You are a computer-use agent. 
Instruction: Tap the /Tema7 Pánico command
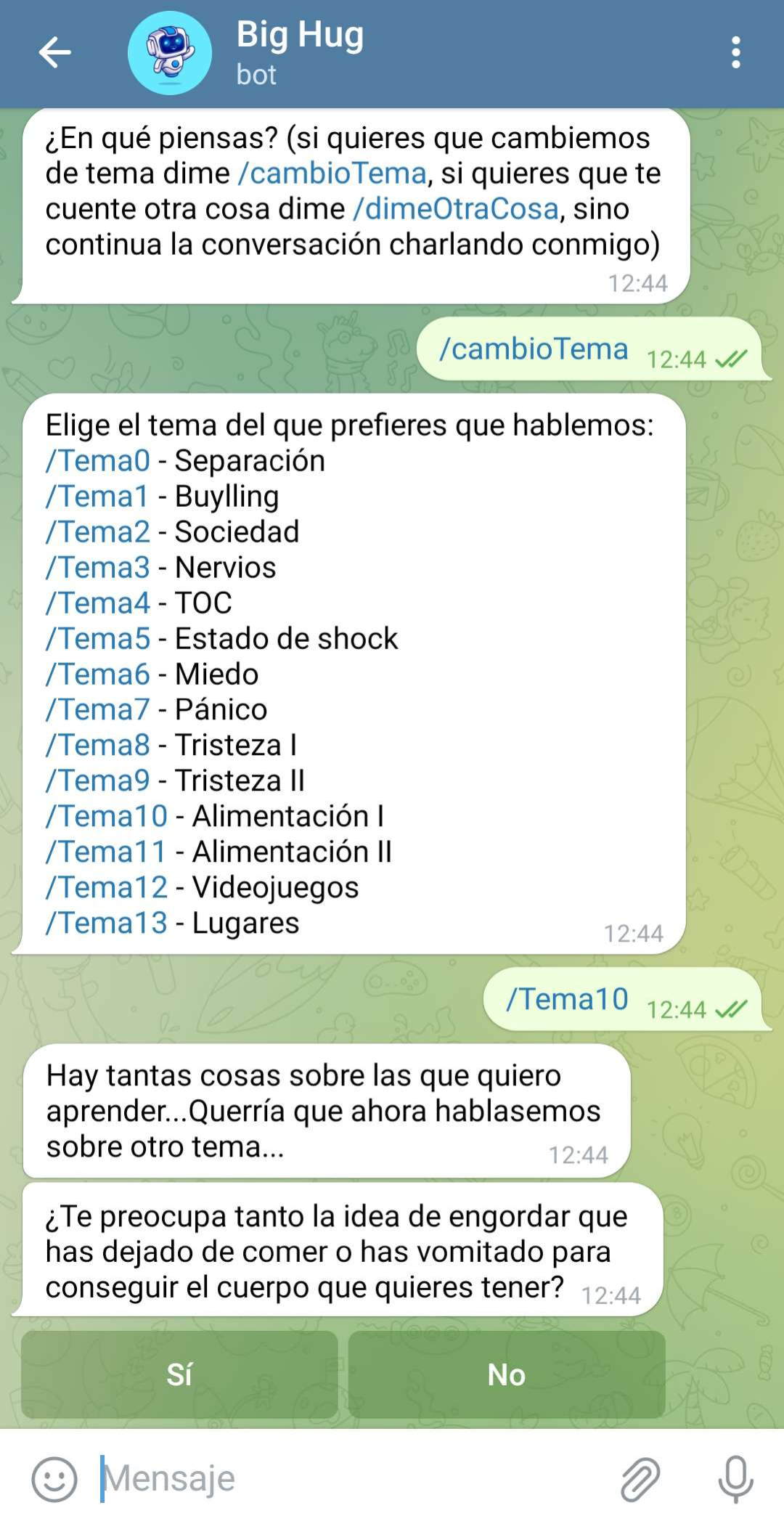pos(98,710)
